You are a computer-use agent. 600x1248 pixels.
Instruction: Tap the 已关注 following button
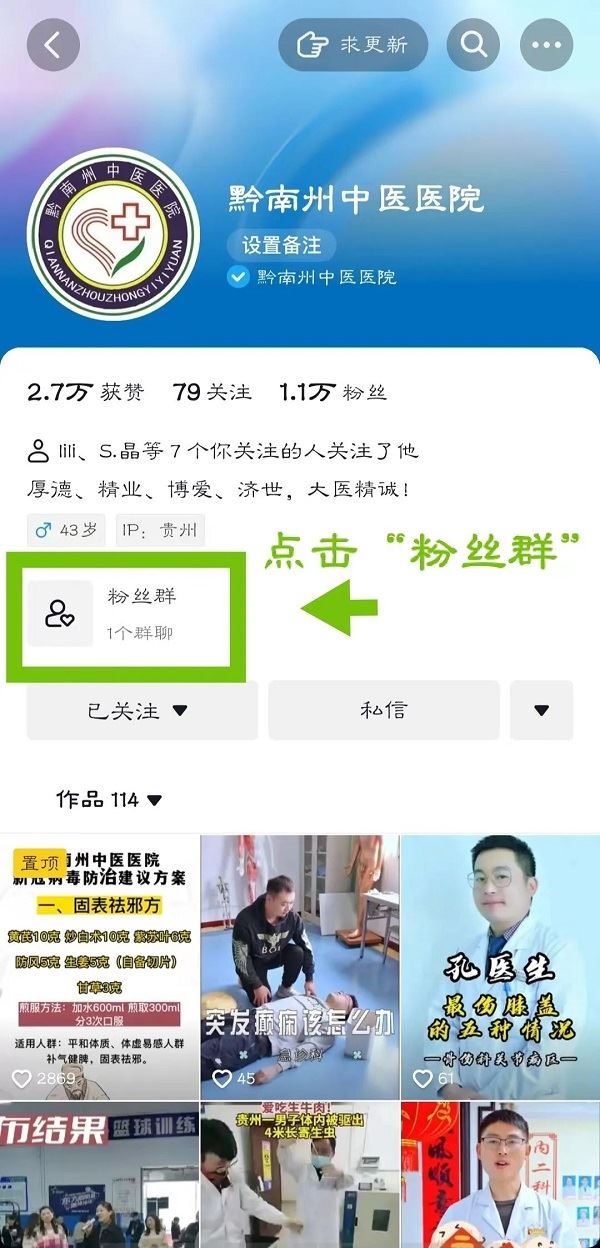(141, 711)
